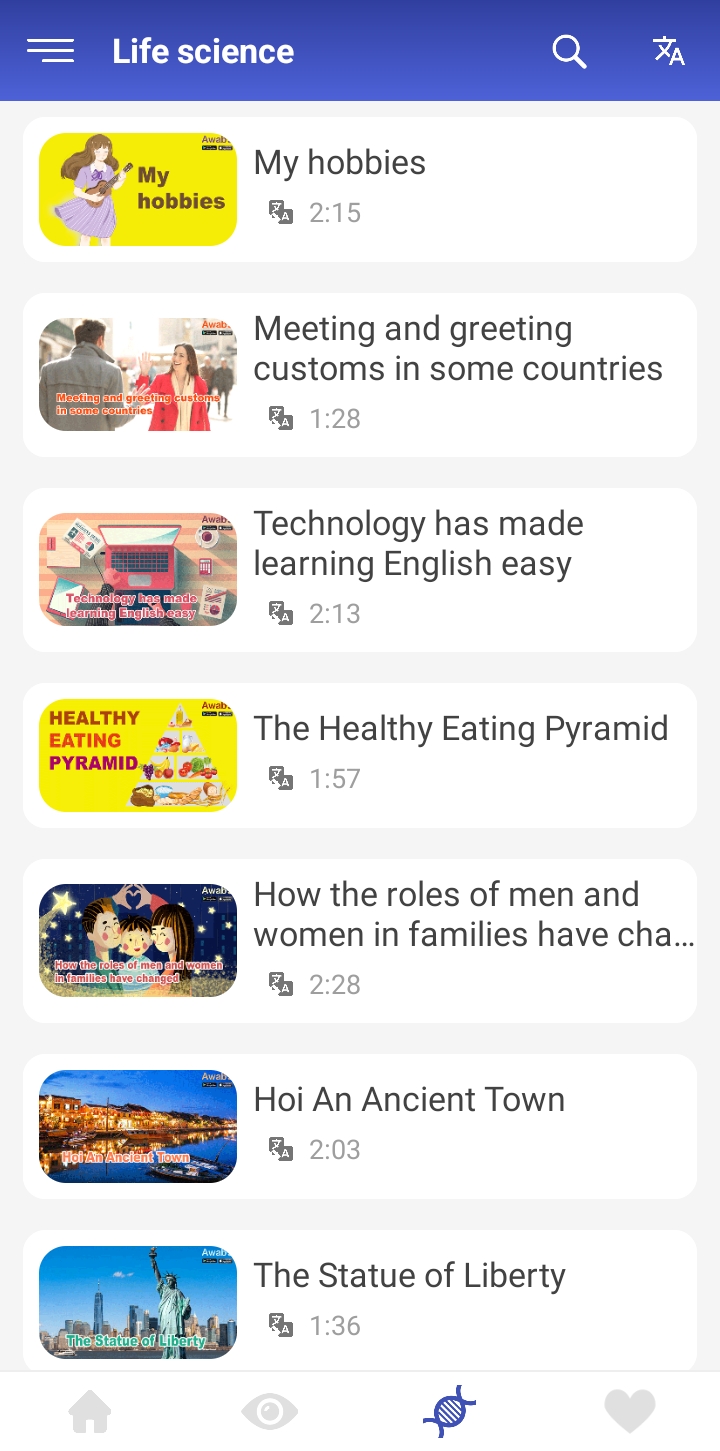
Task: Select the Life science title in the header
Action: click(203, 51)
